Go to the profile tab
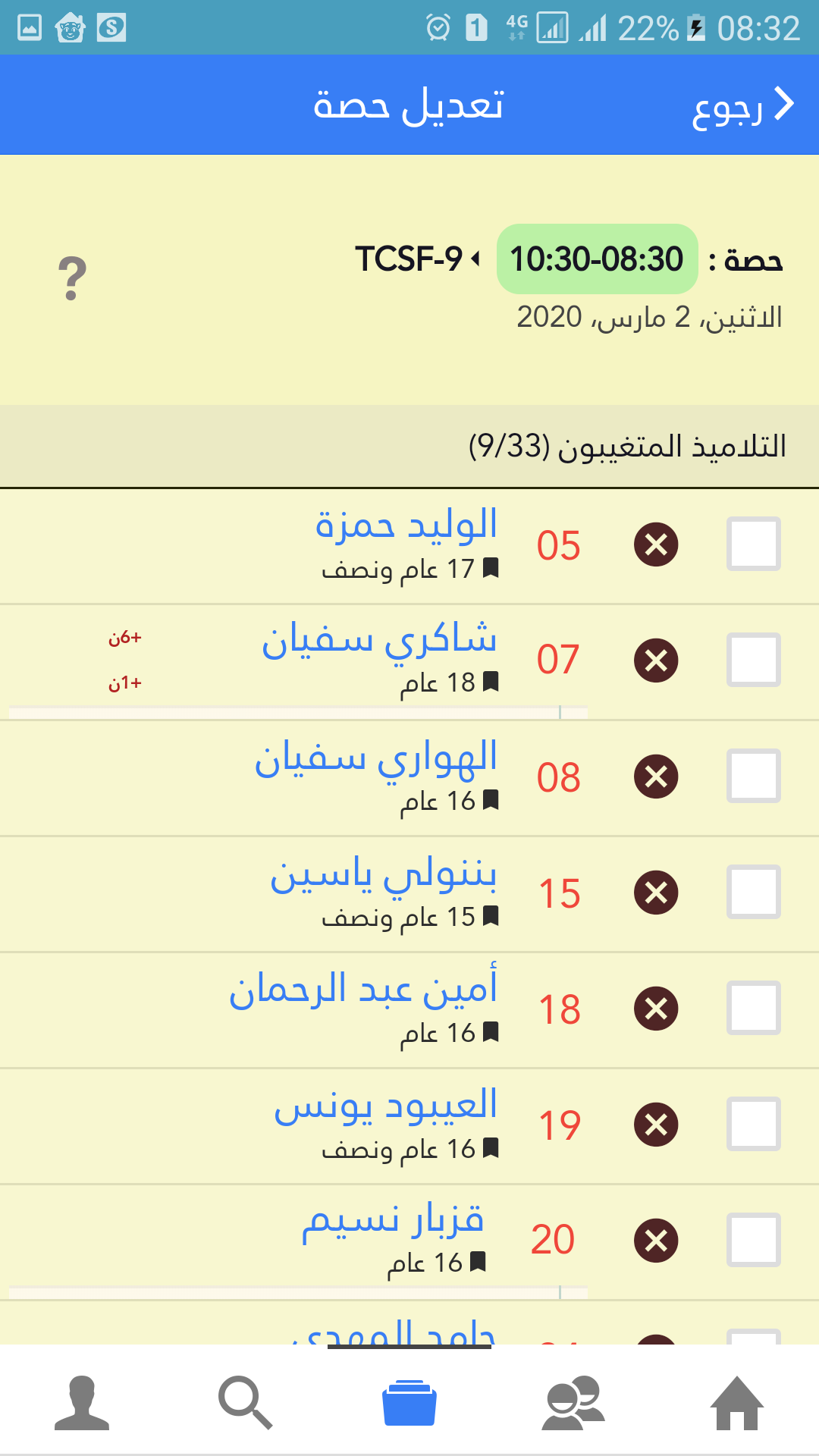This screenshot has width=819, height=1456. pyautogui.click(x=82, y=1403)
